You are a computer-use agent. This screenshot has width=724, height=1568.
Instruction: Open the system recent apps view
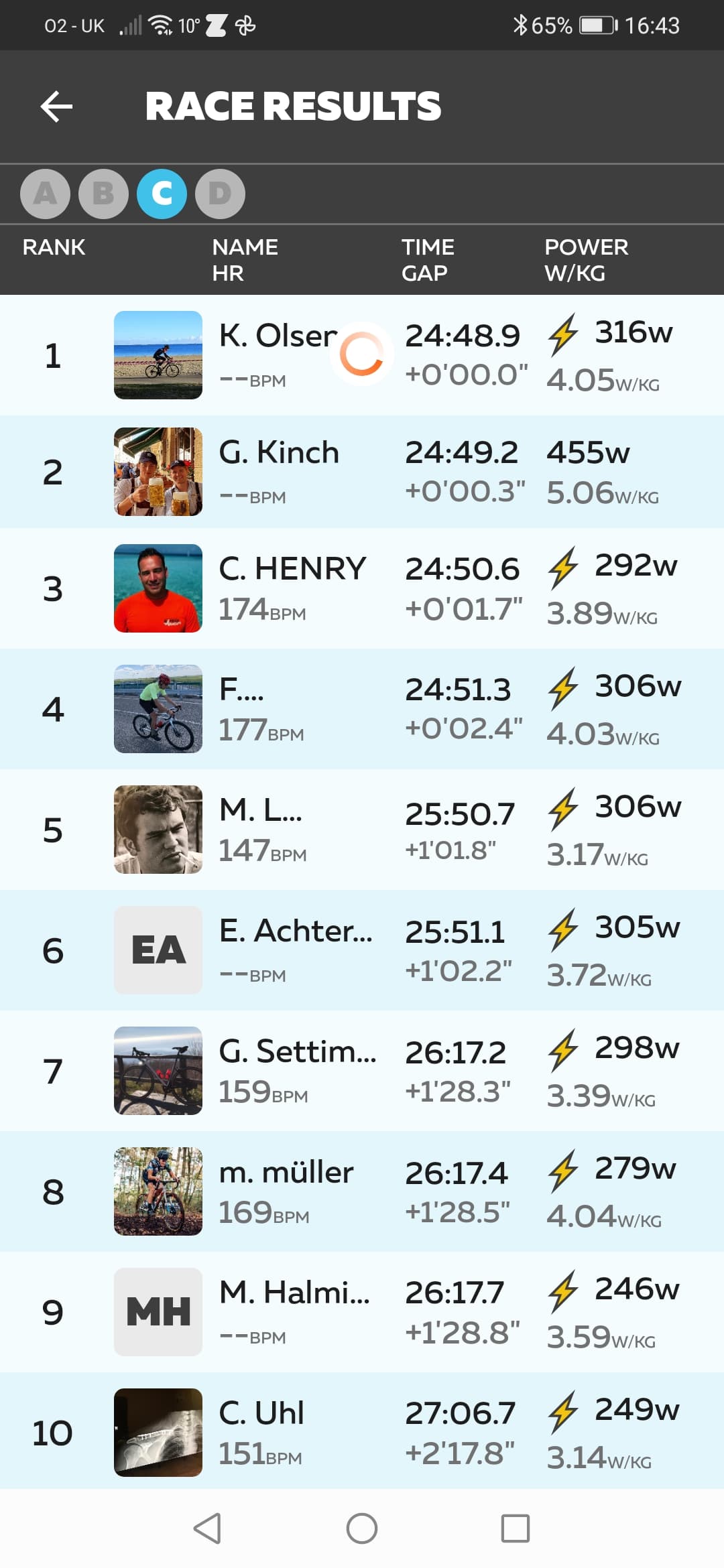(x=515, y=1528)
